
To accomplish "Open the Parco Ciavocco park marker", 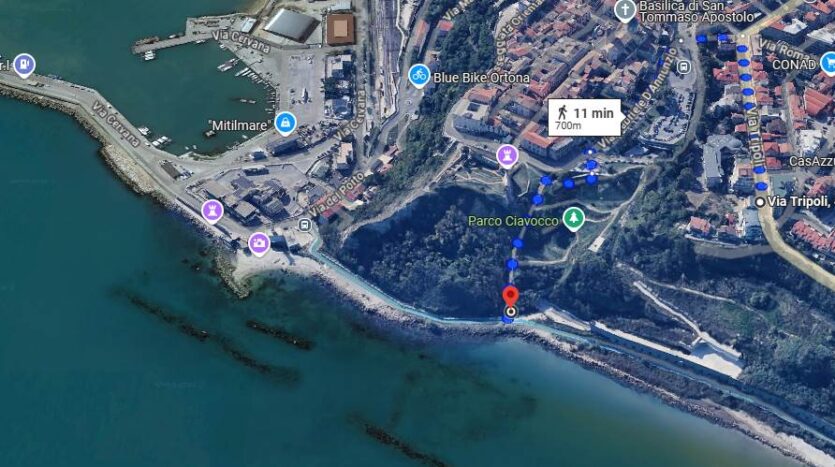I will [573, 219].
